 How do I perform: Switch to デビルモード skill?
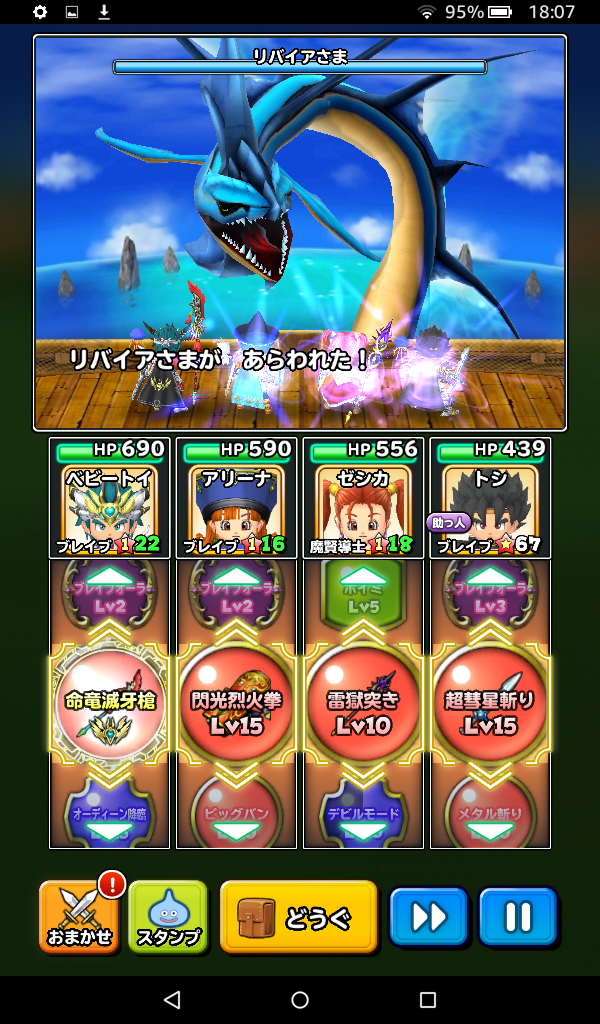pyautogui.click(x=363, y=812)
